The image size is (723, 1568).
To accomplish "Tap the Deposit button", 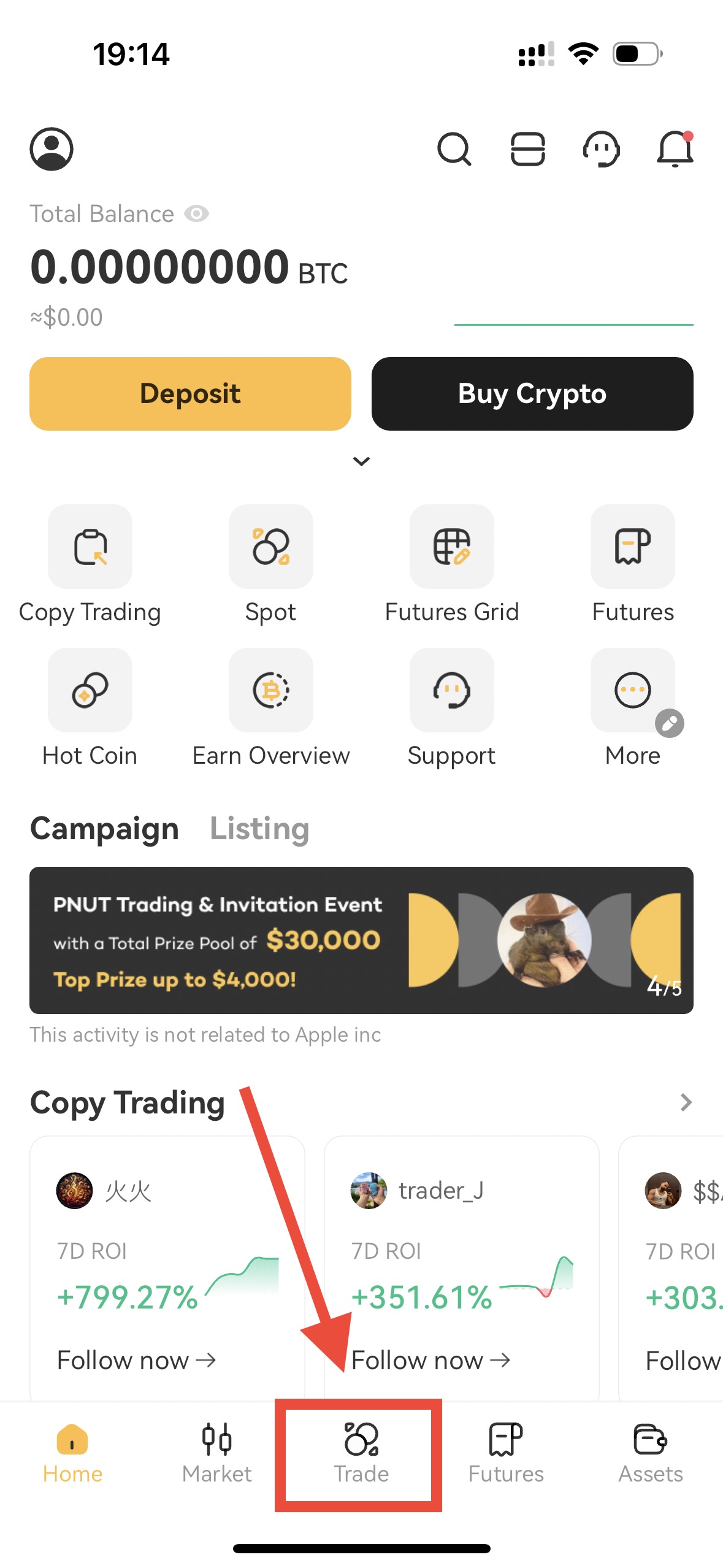I will click(x=190, y=393).
